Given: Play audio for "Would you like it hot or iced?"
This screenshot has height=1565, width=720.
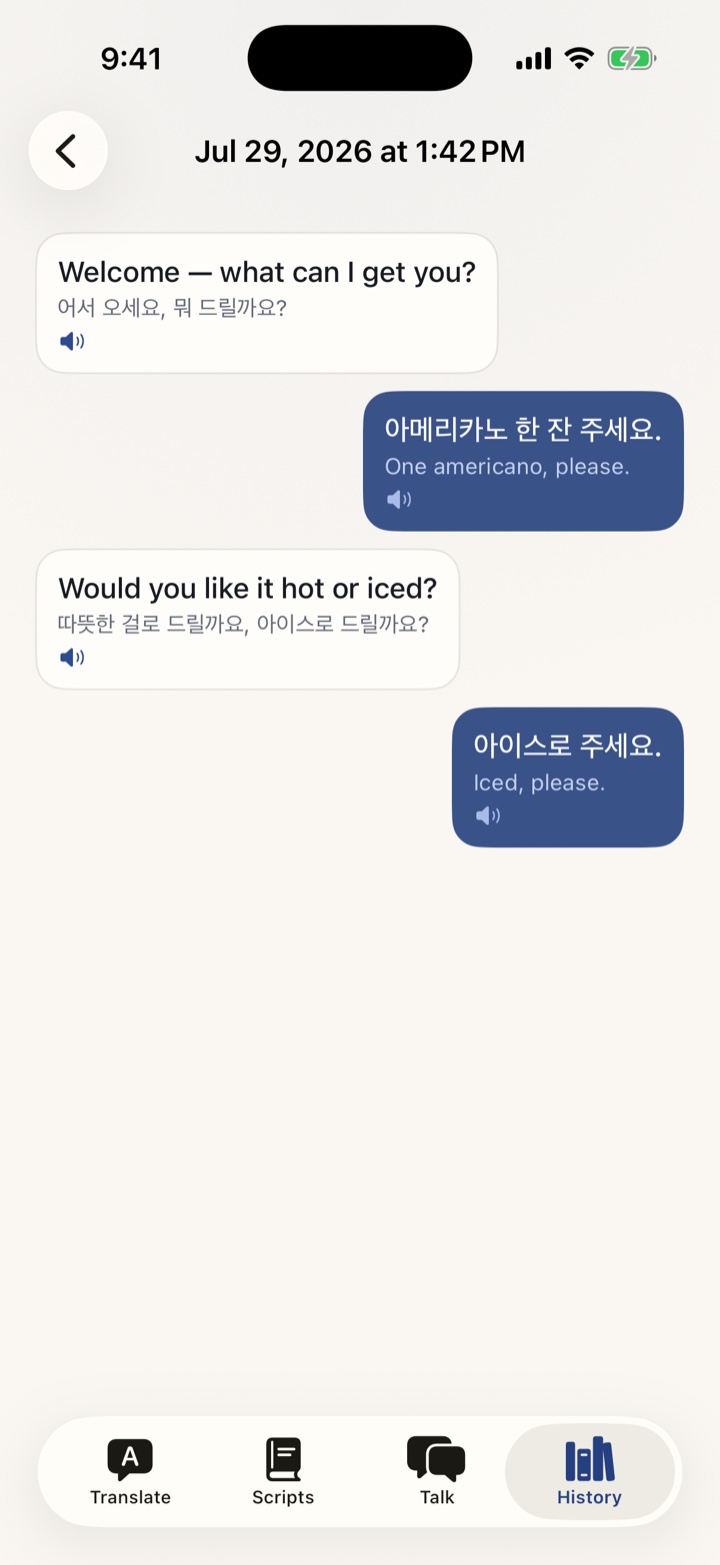Looking at the screenshot, I should pos(72,658).
